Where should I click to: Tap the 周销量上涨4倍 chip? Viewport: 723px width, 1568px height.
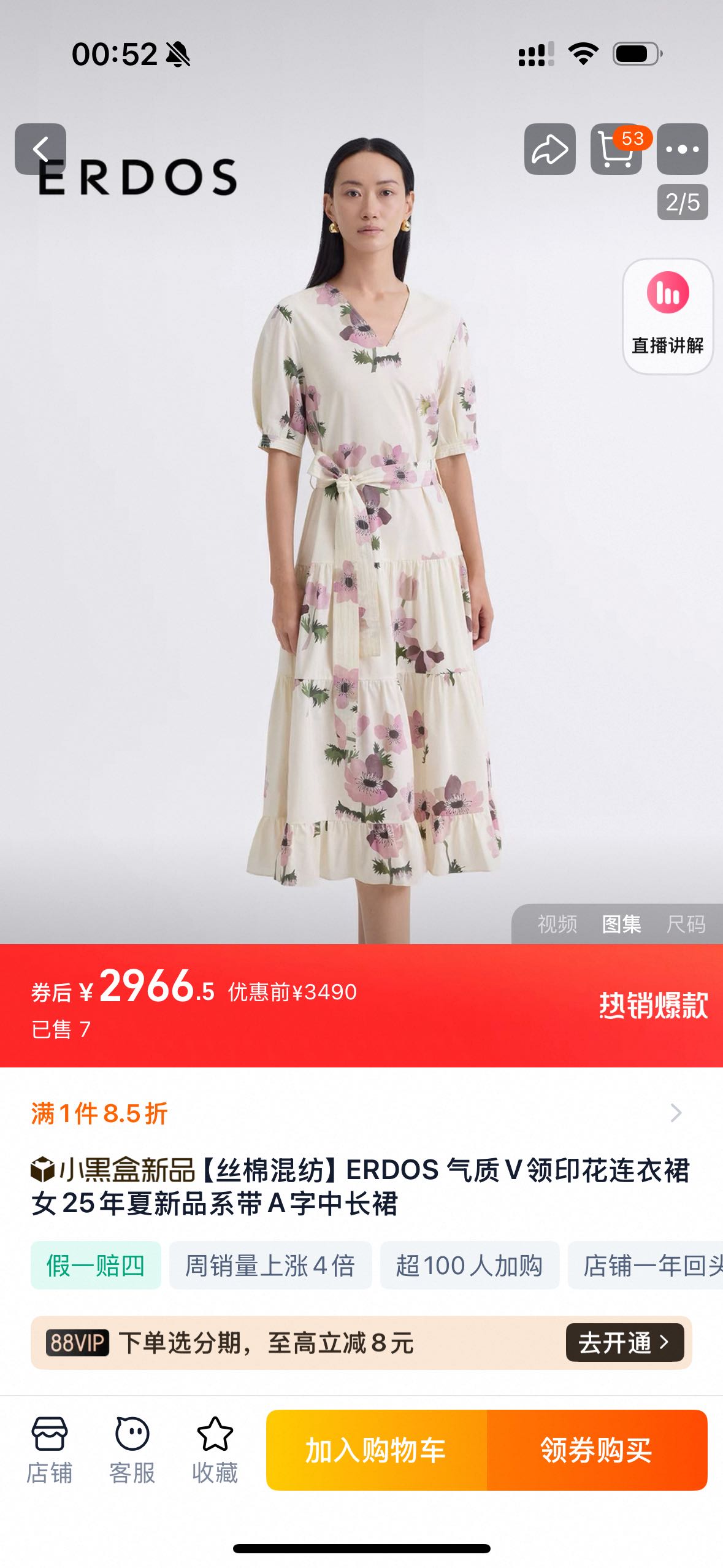point(270,1265)
